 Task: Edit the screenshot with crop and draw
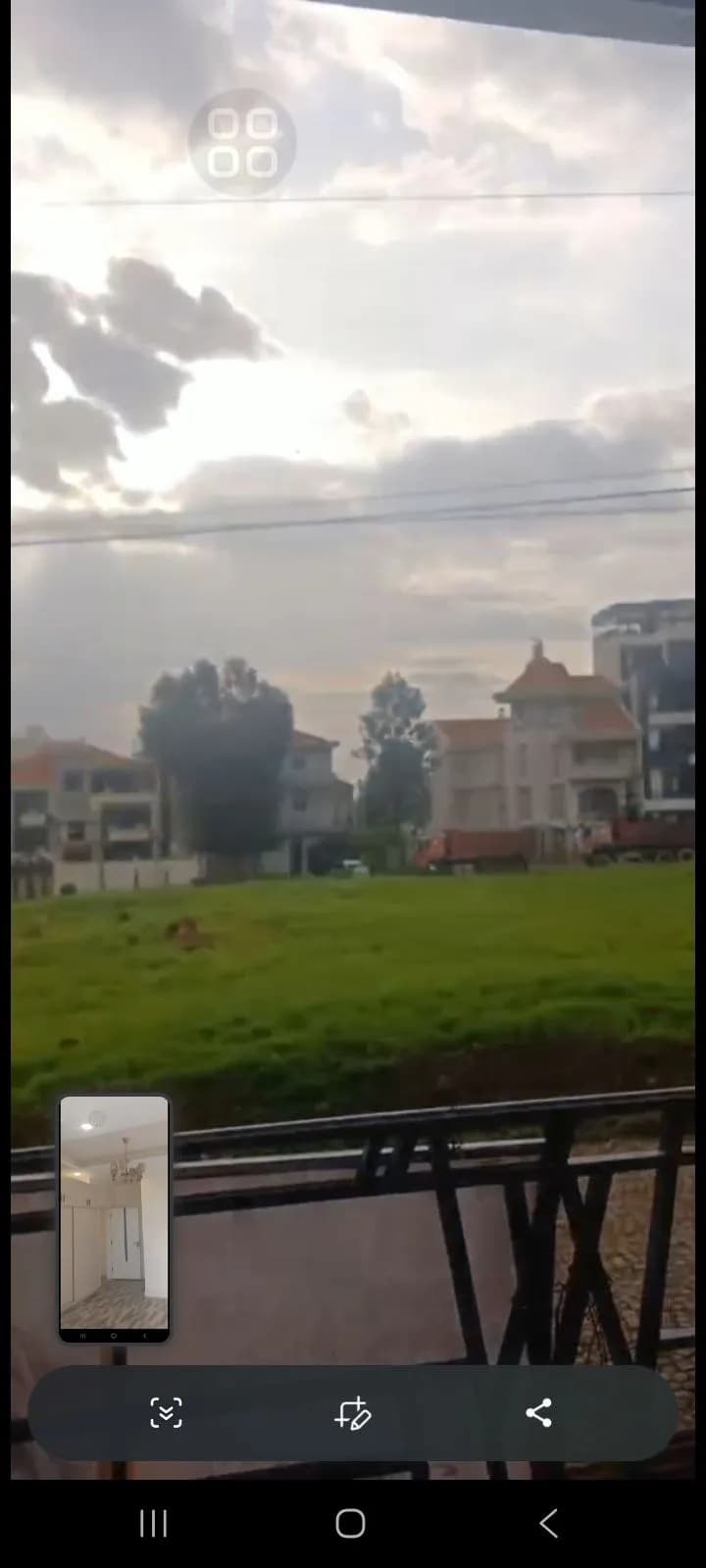click(x=352, y=1412)
